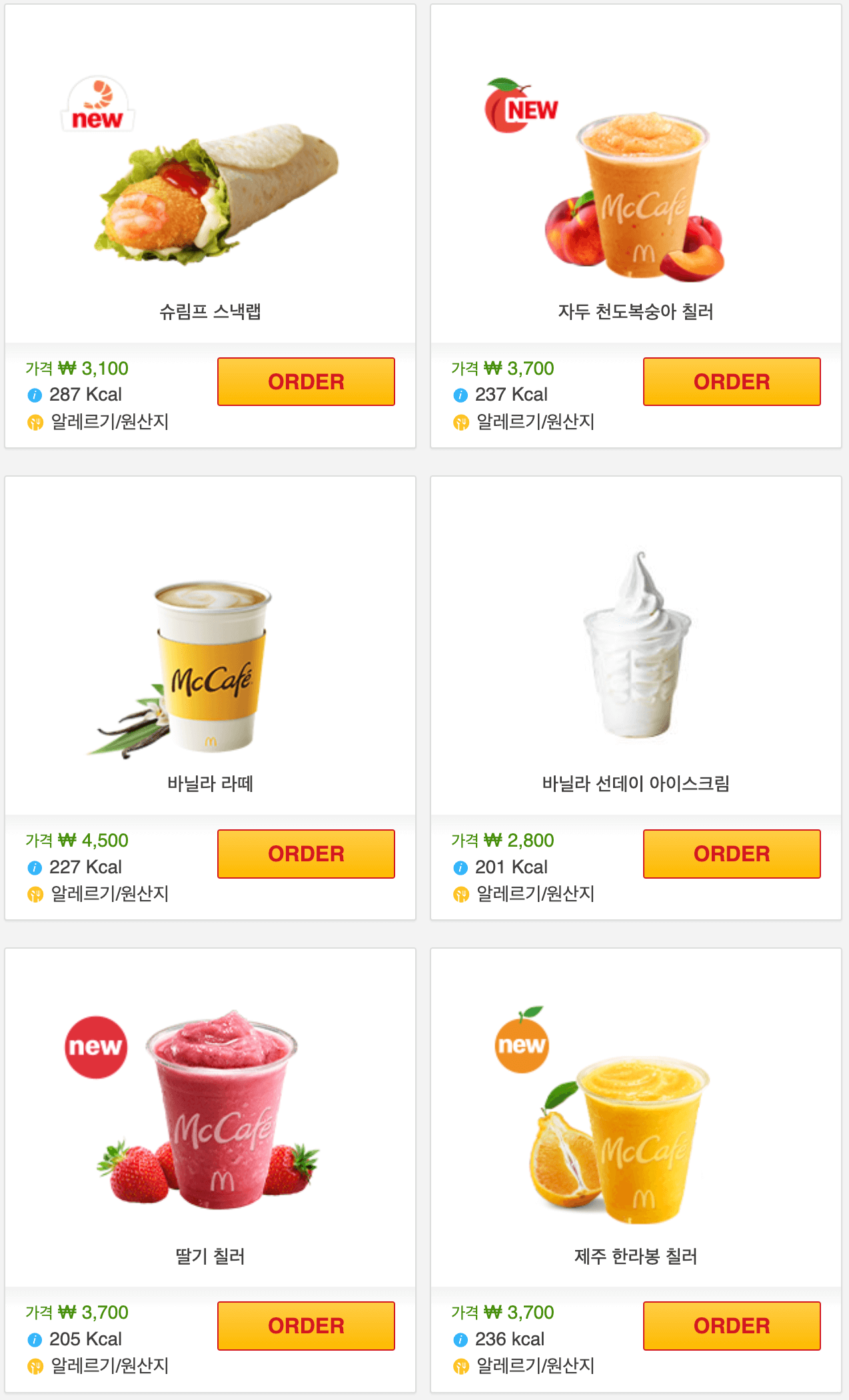Order the 슈림프 스낵랩
849x1400 pixels.
[305, 381]
